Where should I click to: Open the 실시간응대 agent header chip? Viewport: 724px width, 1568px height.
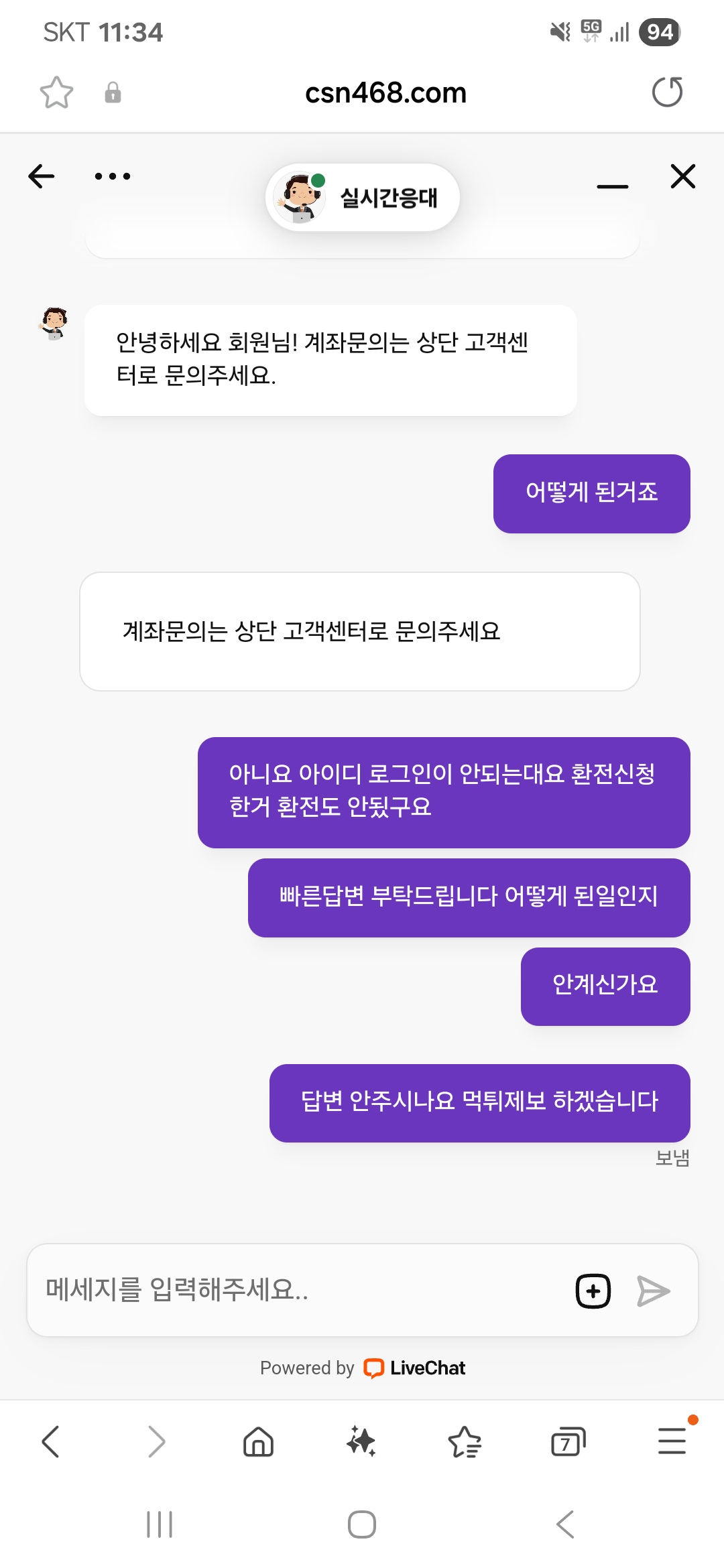[363, 197]
